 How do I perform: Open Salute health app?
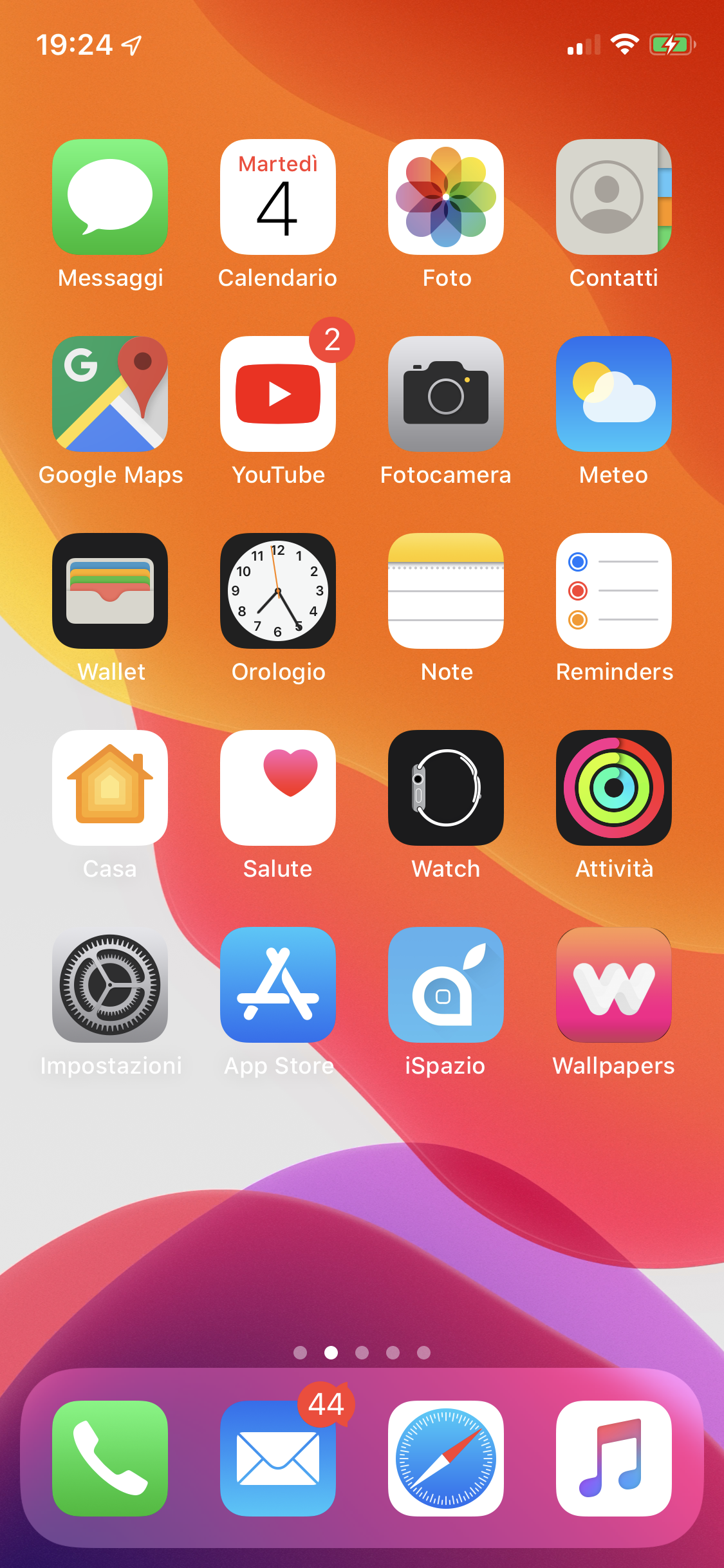tap(278, 788)
